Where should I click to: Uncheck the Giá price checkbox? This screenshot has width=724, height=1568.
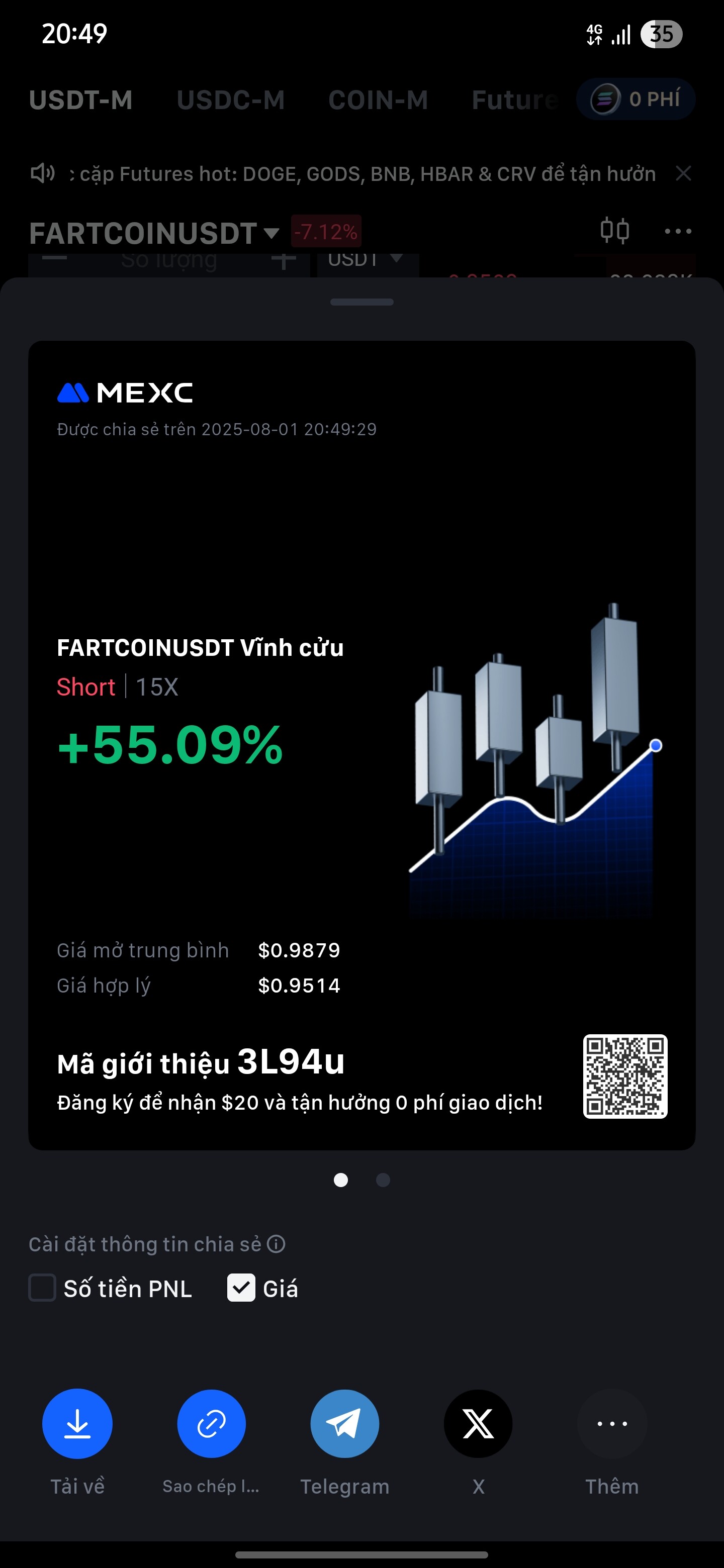[x=241, y=1288]
